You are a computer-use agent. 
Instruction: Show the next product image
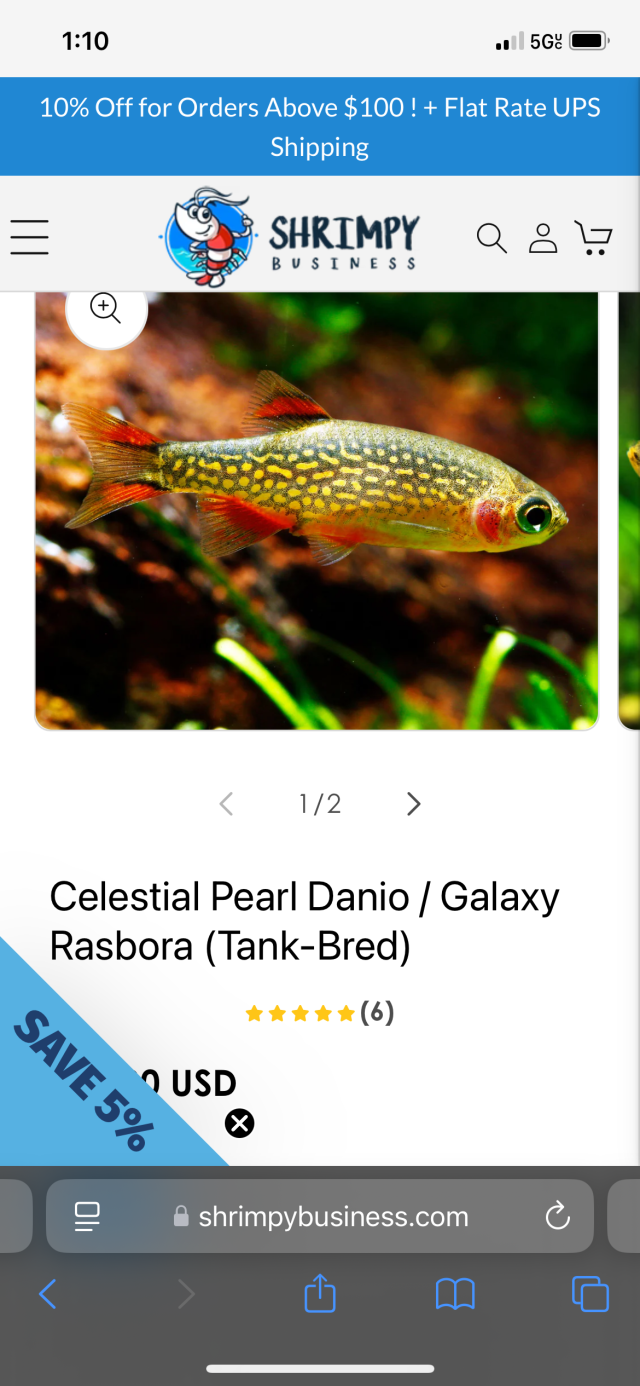[x=413, y=804]
